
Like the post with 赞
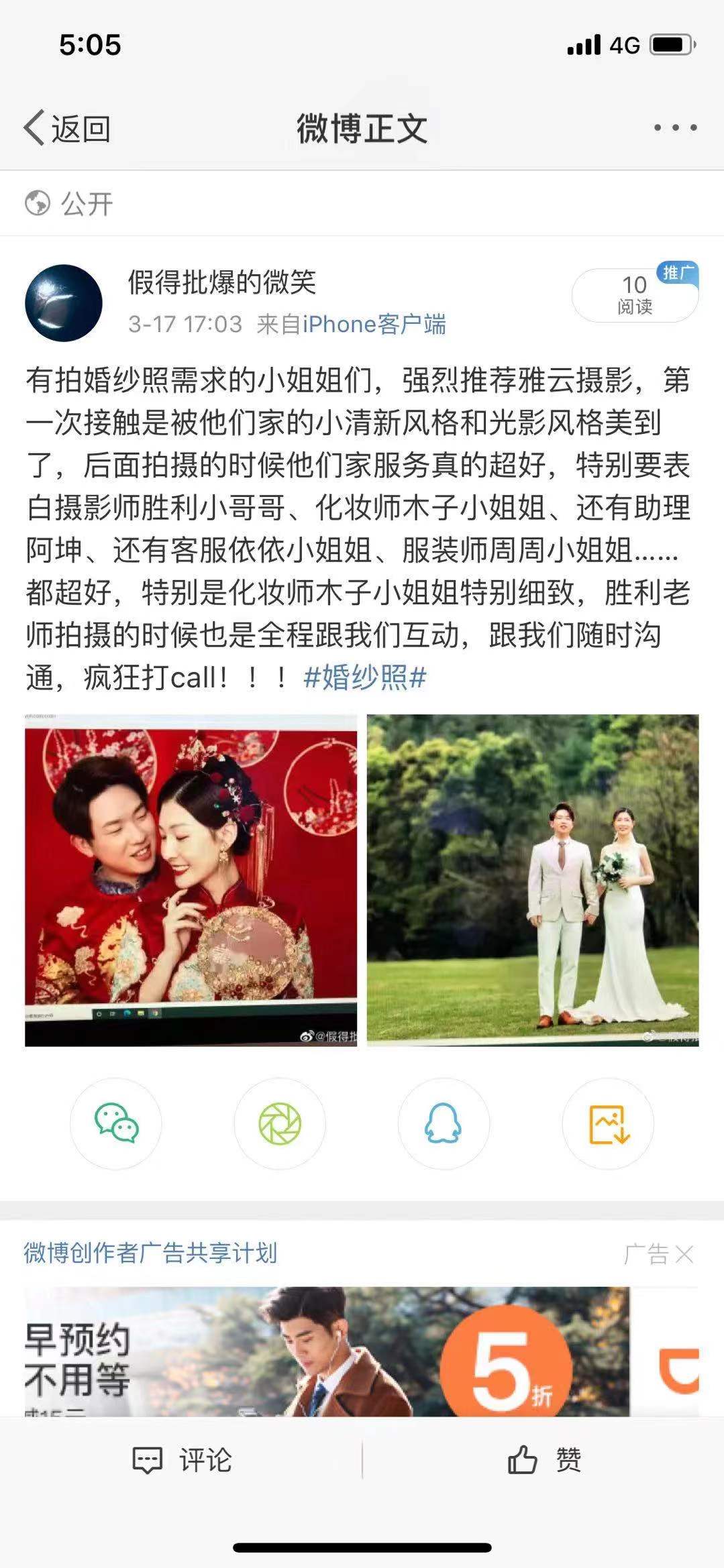(544, 1459)
